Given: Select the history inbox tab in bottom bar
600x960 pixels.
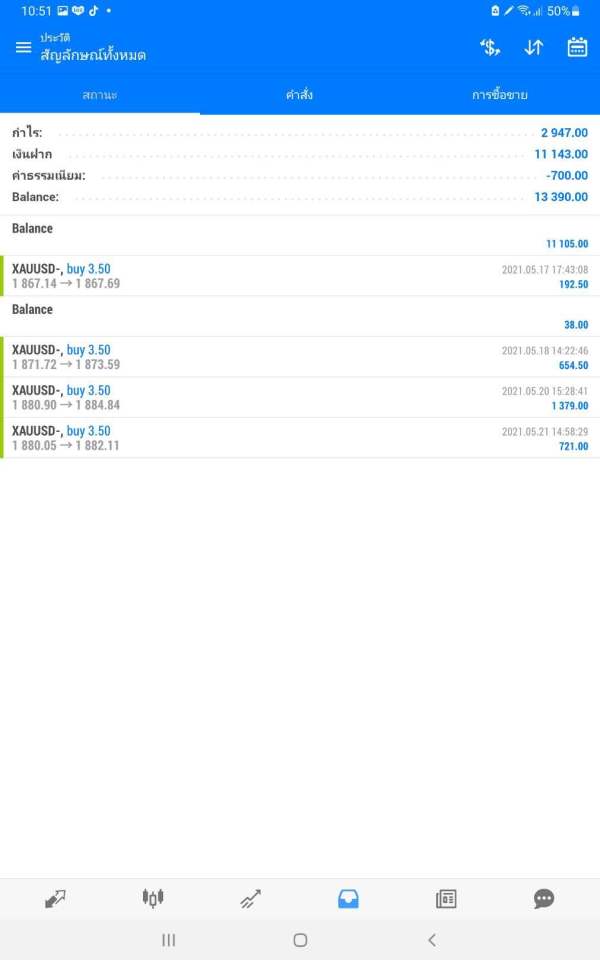Looking at the screenshot, I should tap(348, 899).
